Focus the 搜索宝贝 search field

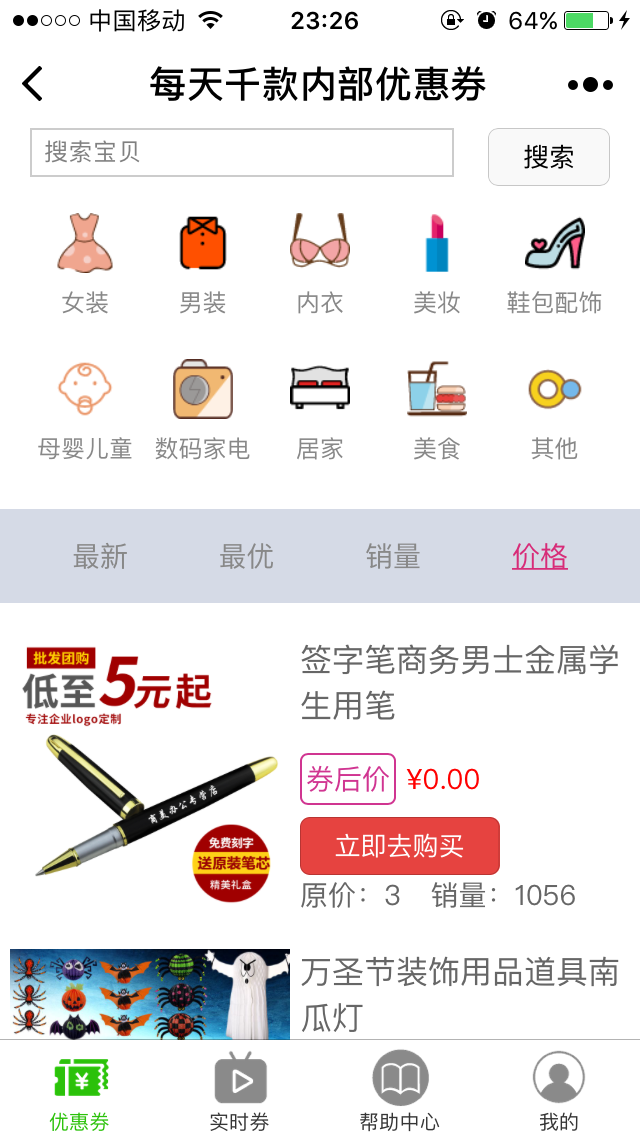[x=241, y=153]
